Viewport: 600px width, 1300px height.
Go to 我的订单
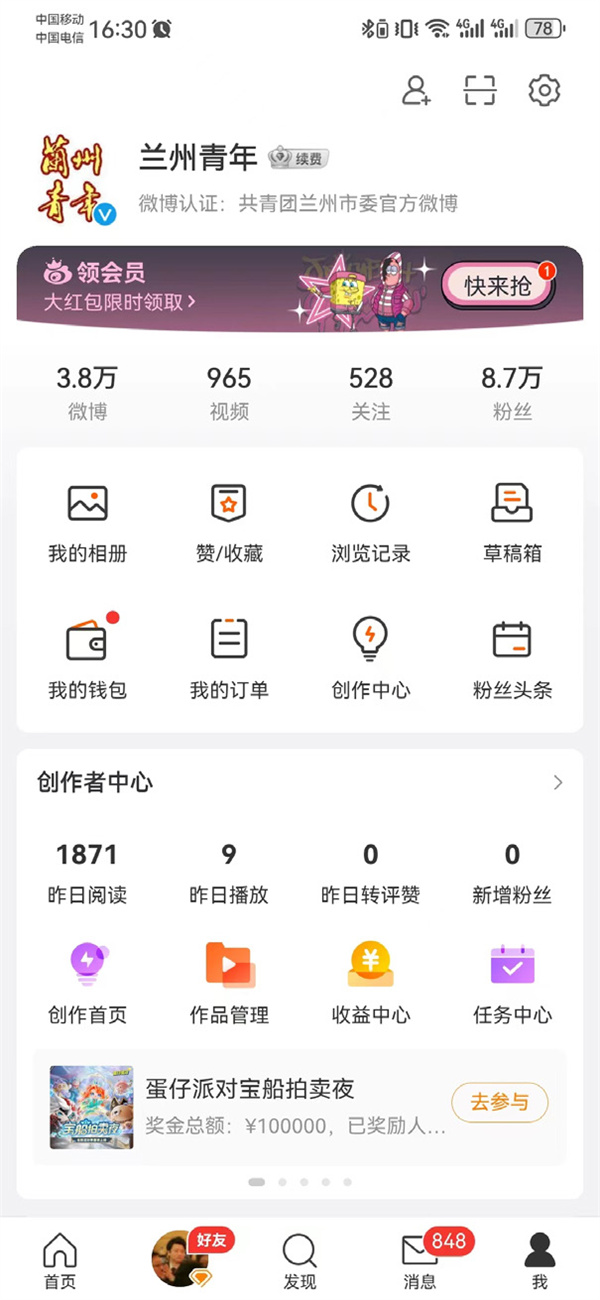(x=229, y=658)
